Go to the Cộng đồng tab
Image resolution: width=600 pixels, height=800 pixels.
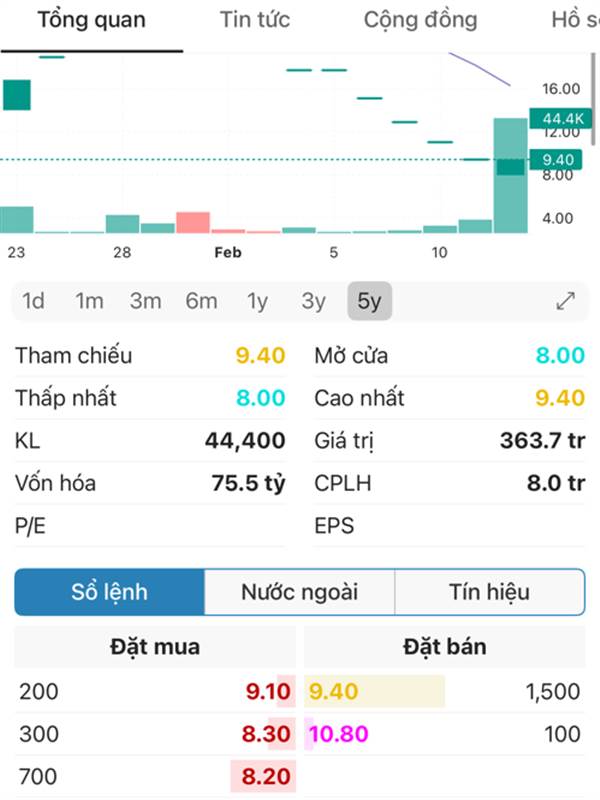[x=420, y=20]
